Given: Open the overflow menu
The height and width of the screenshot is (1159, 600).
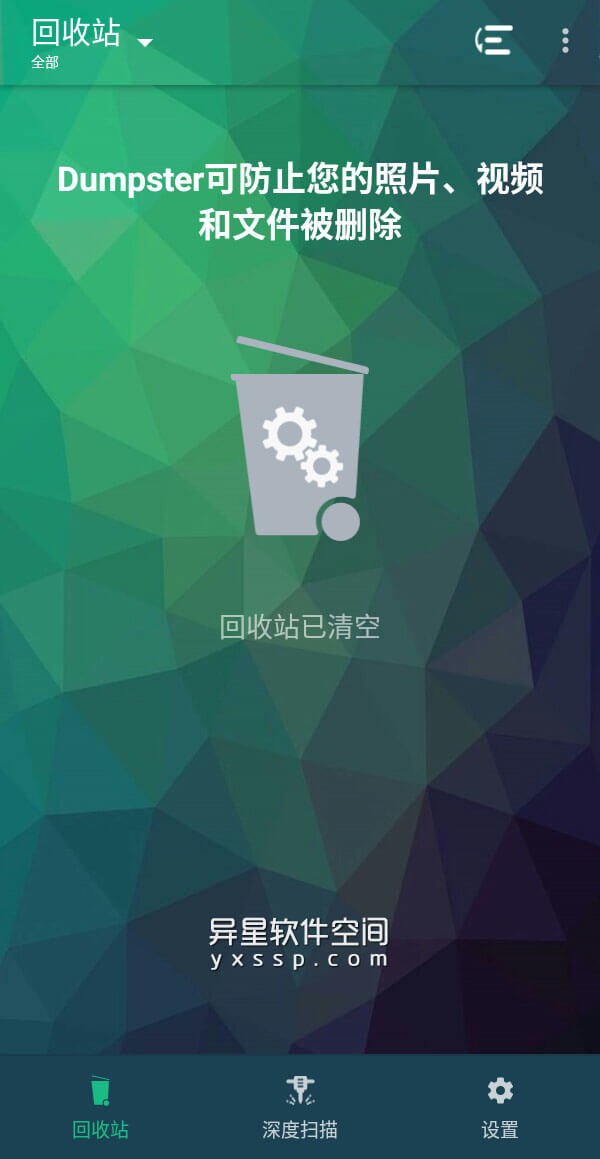Looking at the screenshot, I should pos(565,40).
